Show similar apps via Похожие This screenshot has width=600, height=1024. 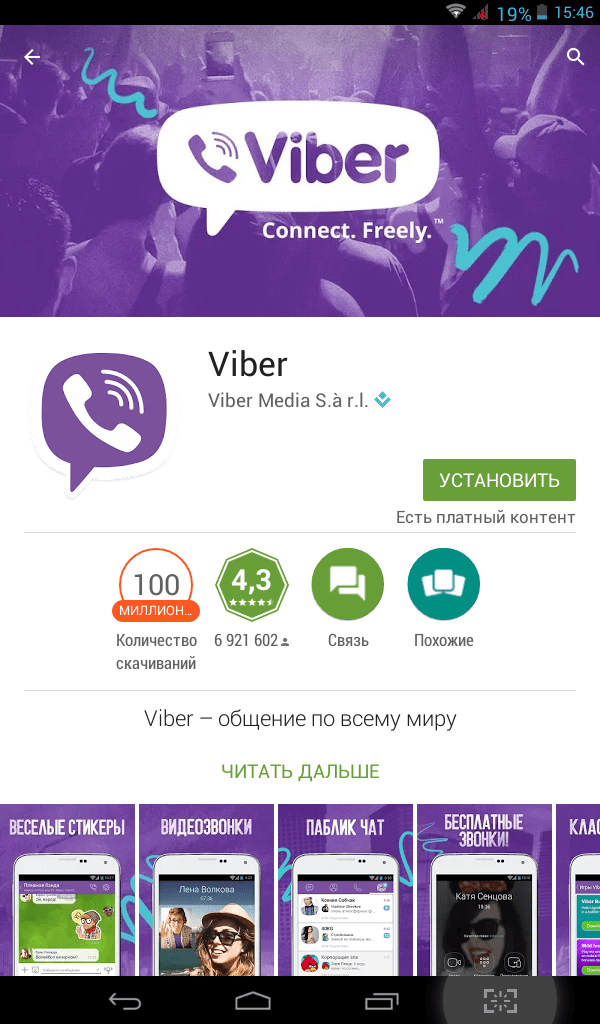pos(444,585)
